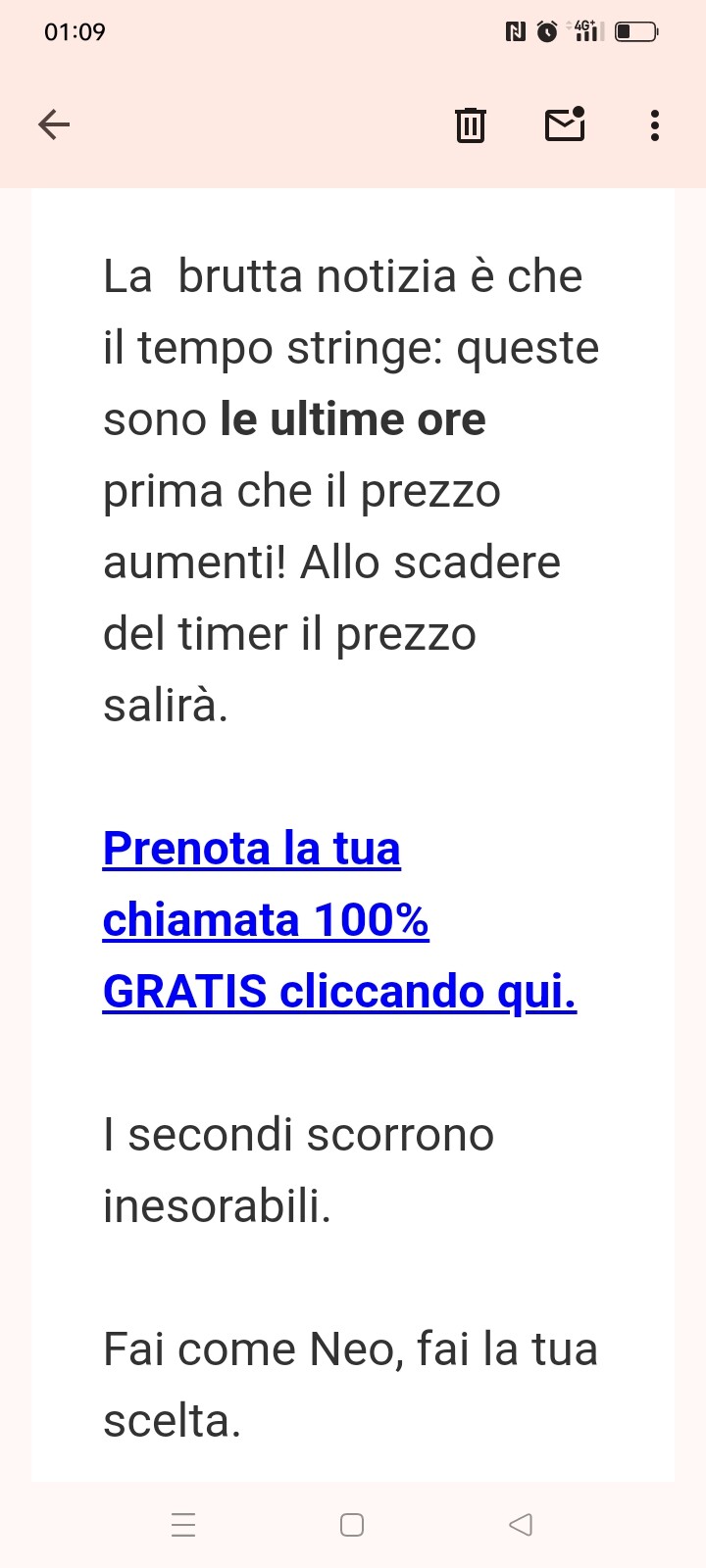Image resolution: width=706 pixels, height=1568 pixels.
Task: Open the 'Prenota la tua chiamata' link
Action: [x=339, y=919]
